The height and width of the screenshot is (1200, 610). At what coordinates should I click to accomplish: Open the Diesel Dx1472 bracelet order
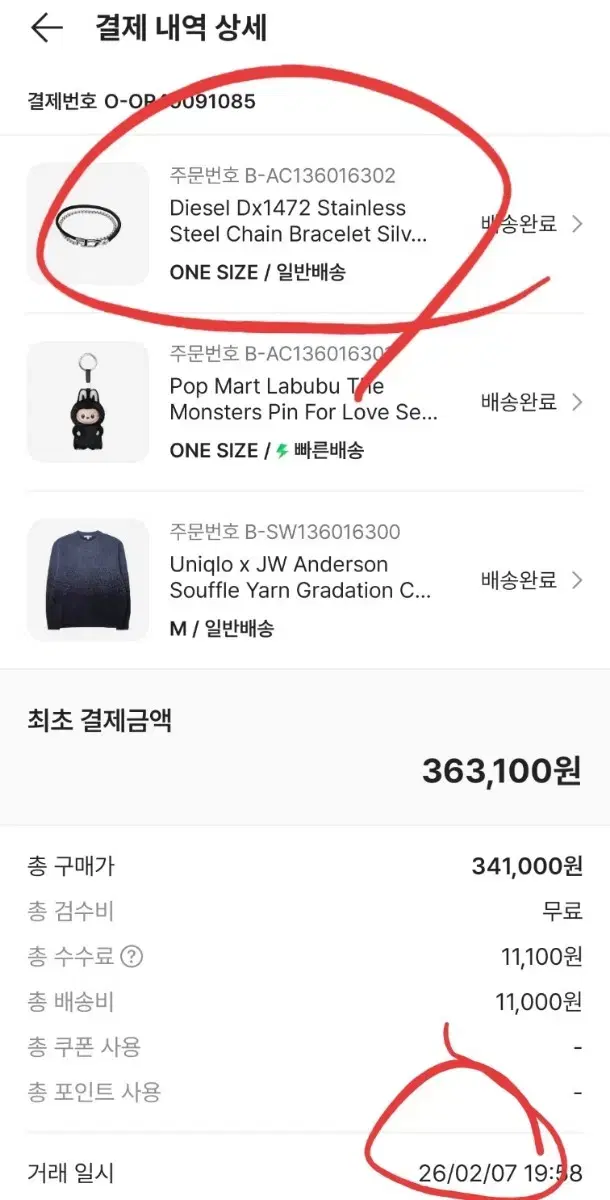point(305,224)
